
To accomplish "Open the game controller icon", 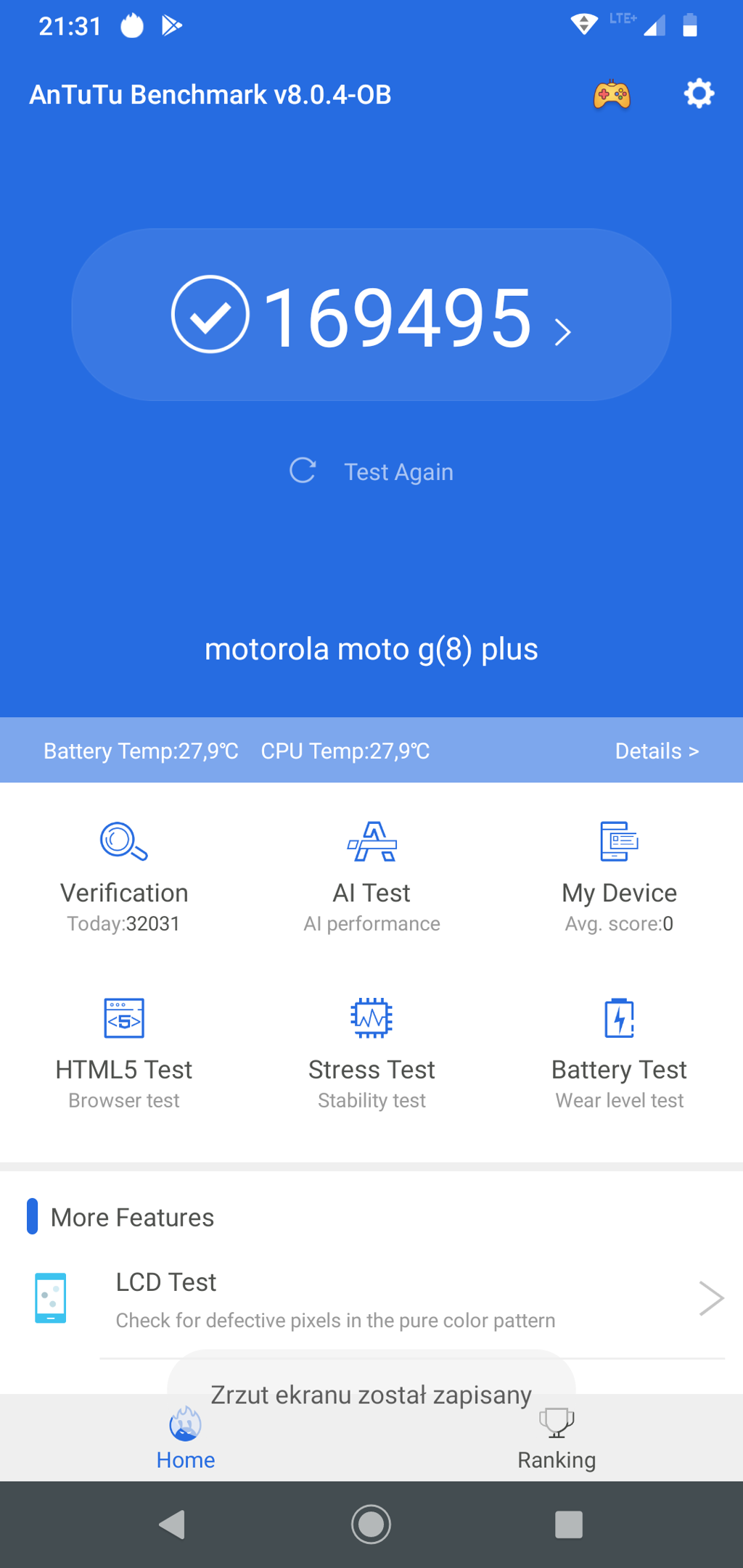I will (x=612, y=94).
